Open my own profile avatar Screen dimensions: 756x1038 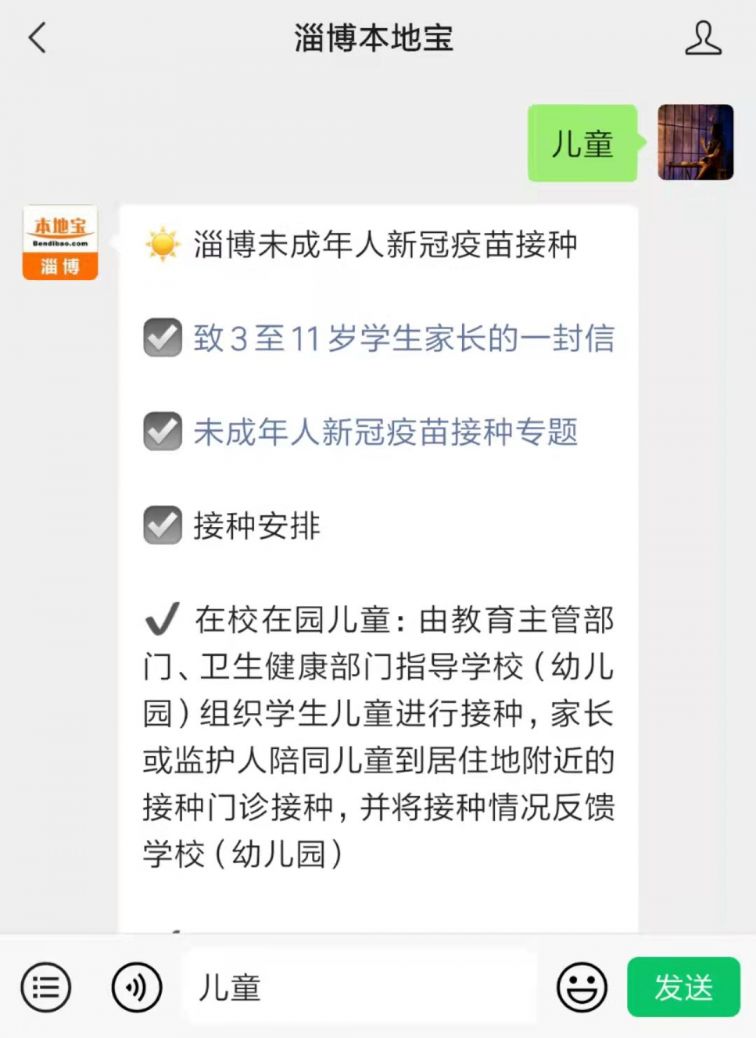[x=696, y=142]
